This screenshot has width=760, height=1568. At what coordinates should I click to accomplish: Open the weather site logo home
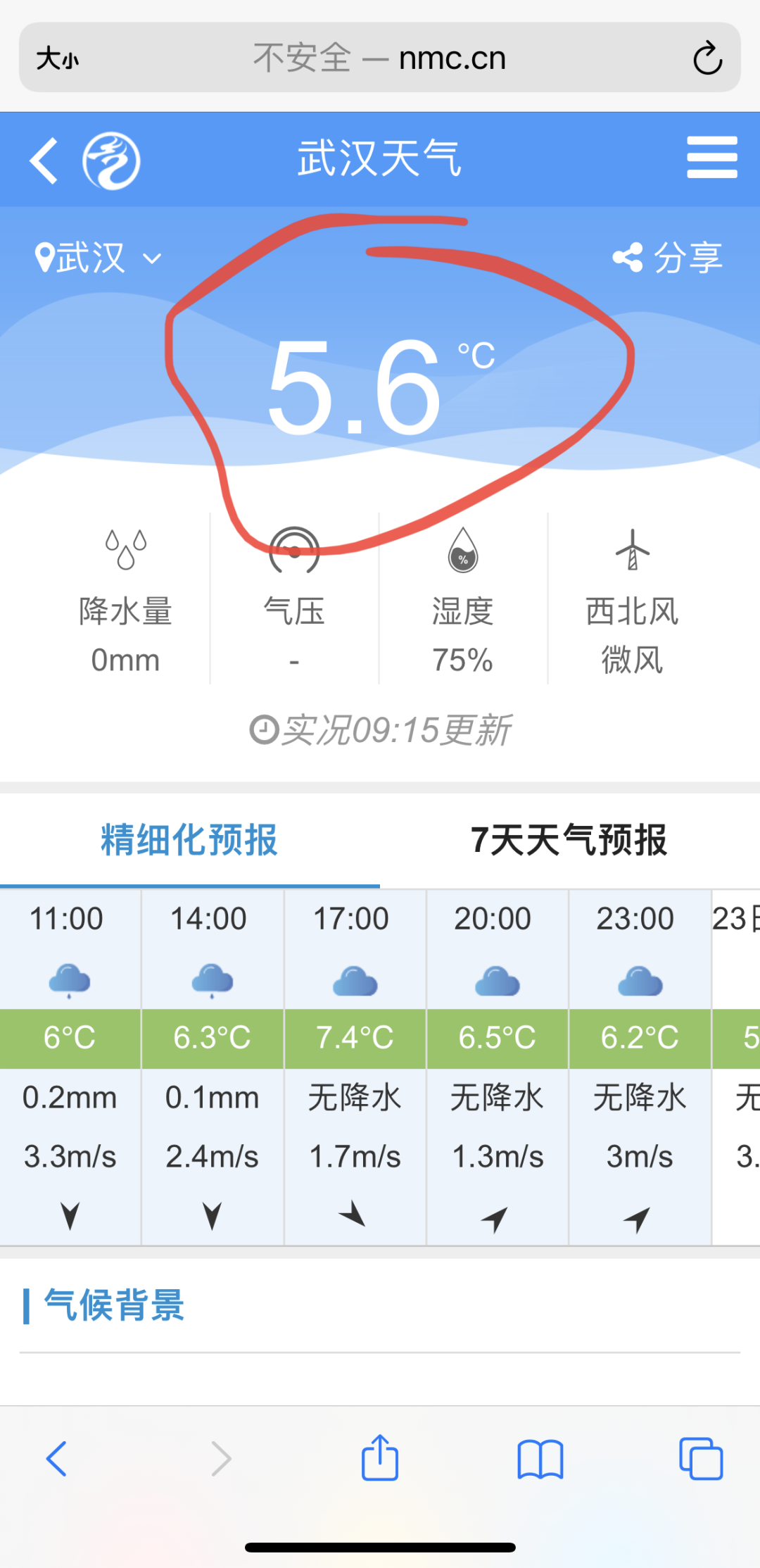click(111, 161)
